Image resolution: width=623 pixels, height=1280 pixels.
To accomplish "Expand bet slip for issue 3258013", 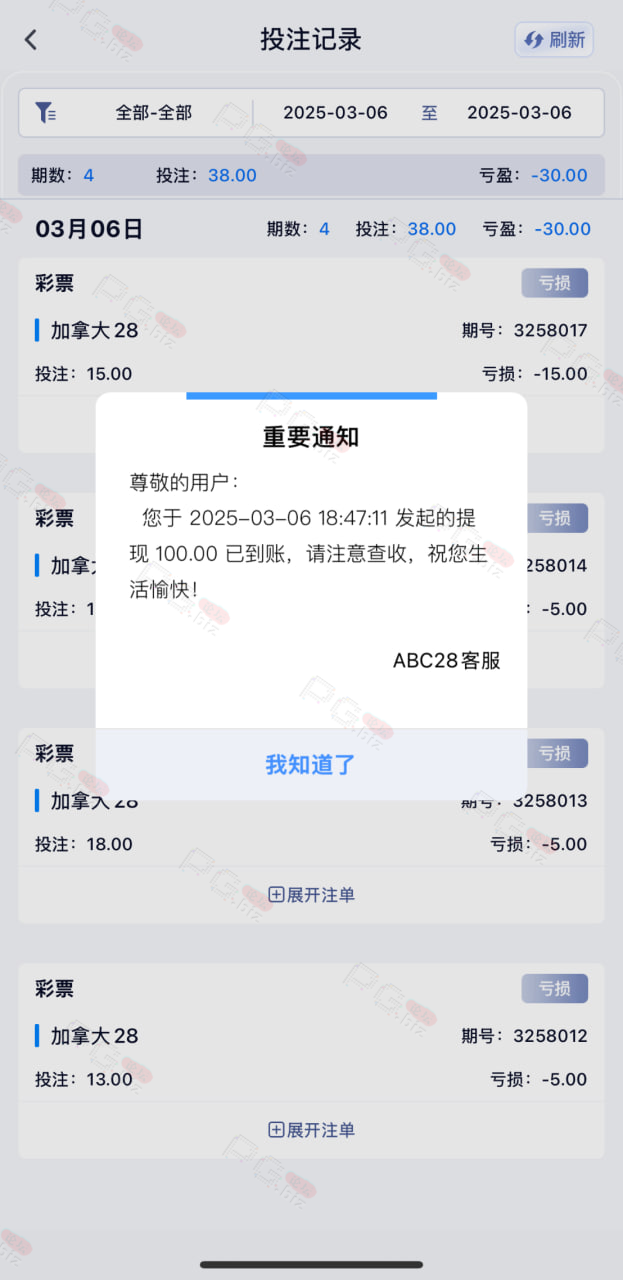I will [311, 895].
